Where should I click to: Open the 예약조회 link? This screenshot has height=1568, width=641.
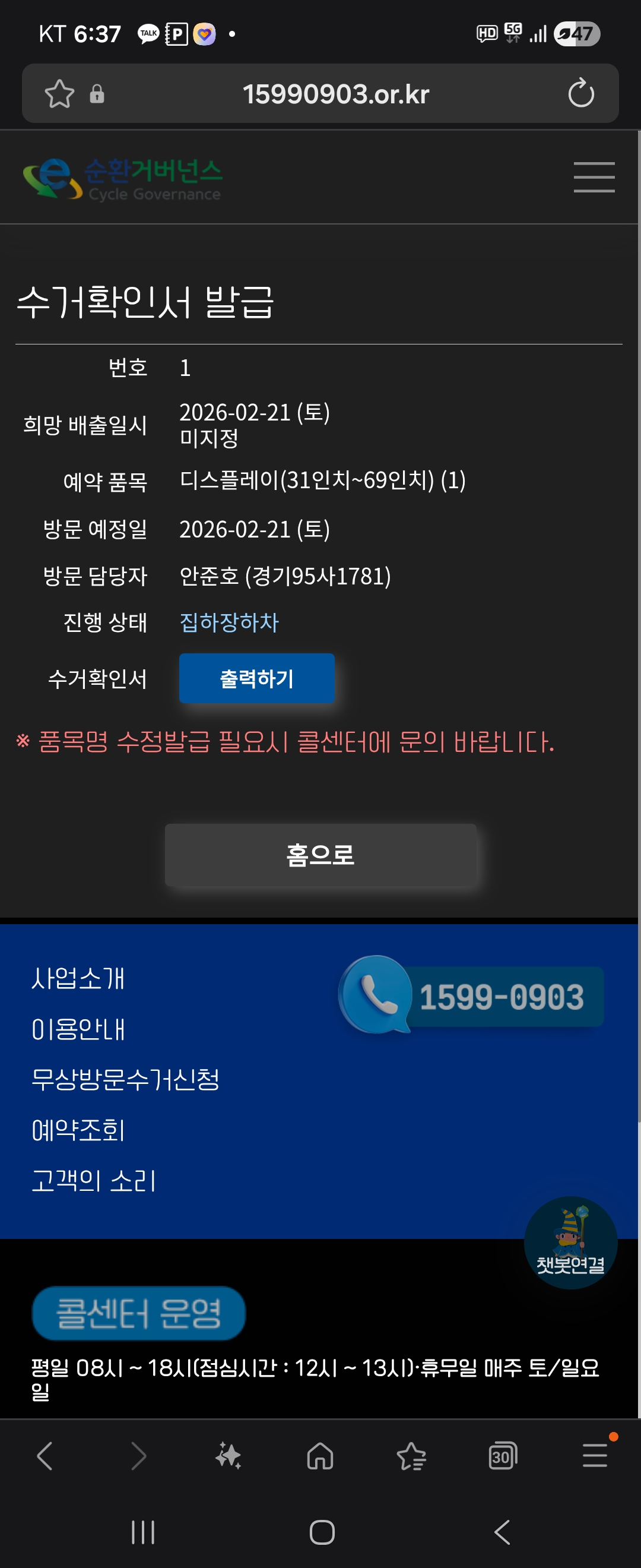78,1130
